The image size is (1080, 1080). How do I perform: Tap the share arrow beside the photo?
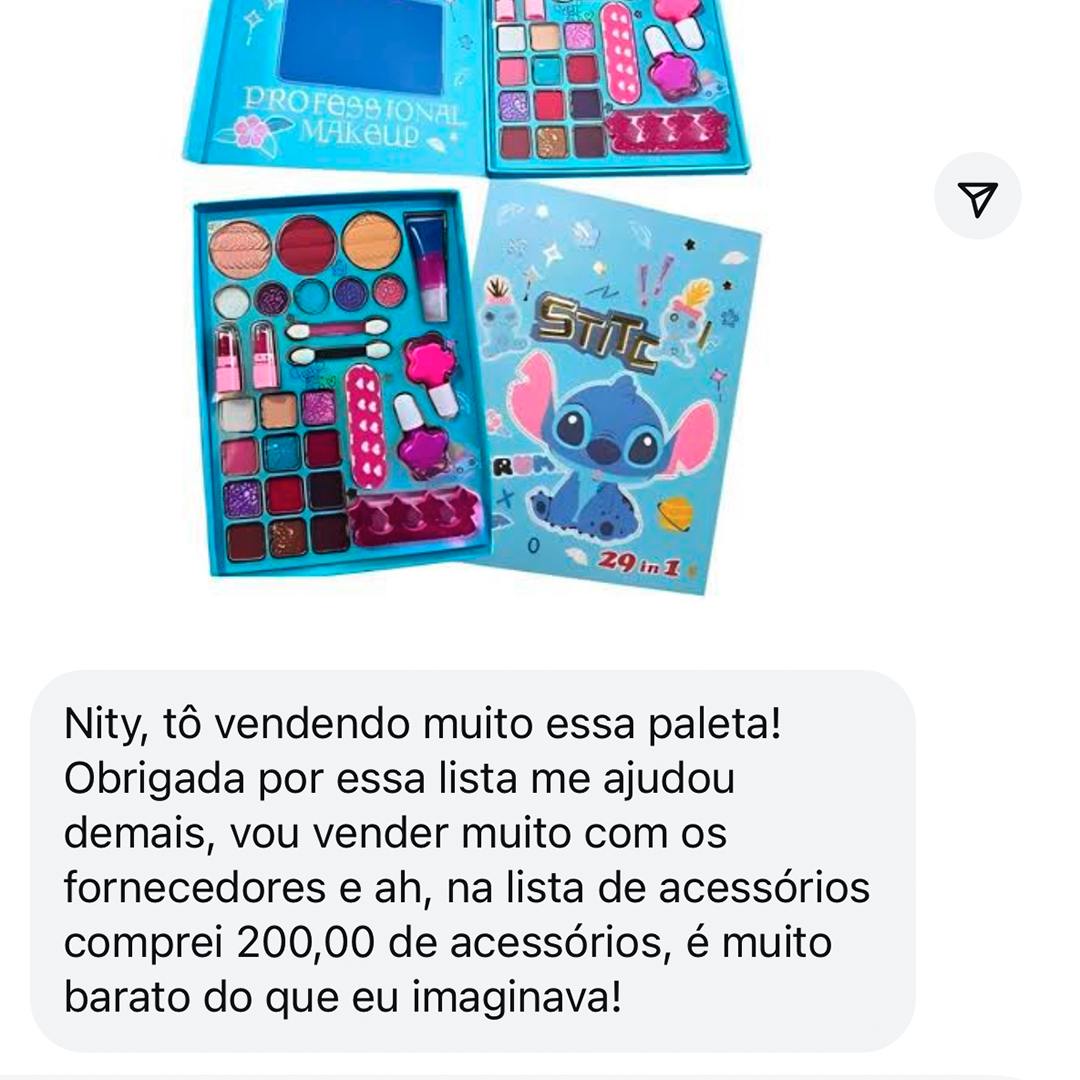pos(977,197)
